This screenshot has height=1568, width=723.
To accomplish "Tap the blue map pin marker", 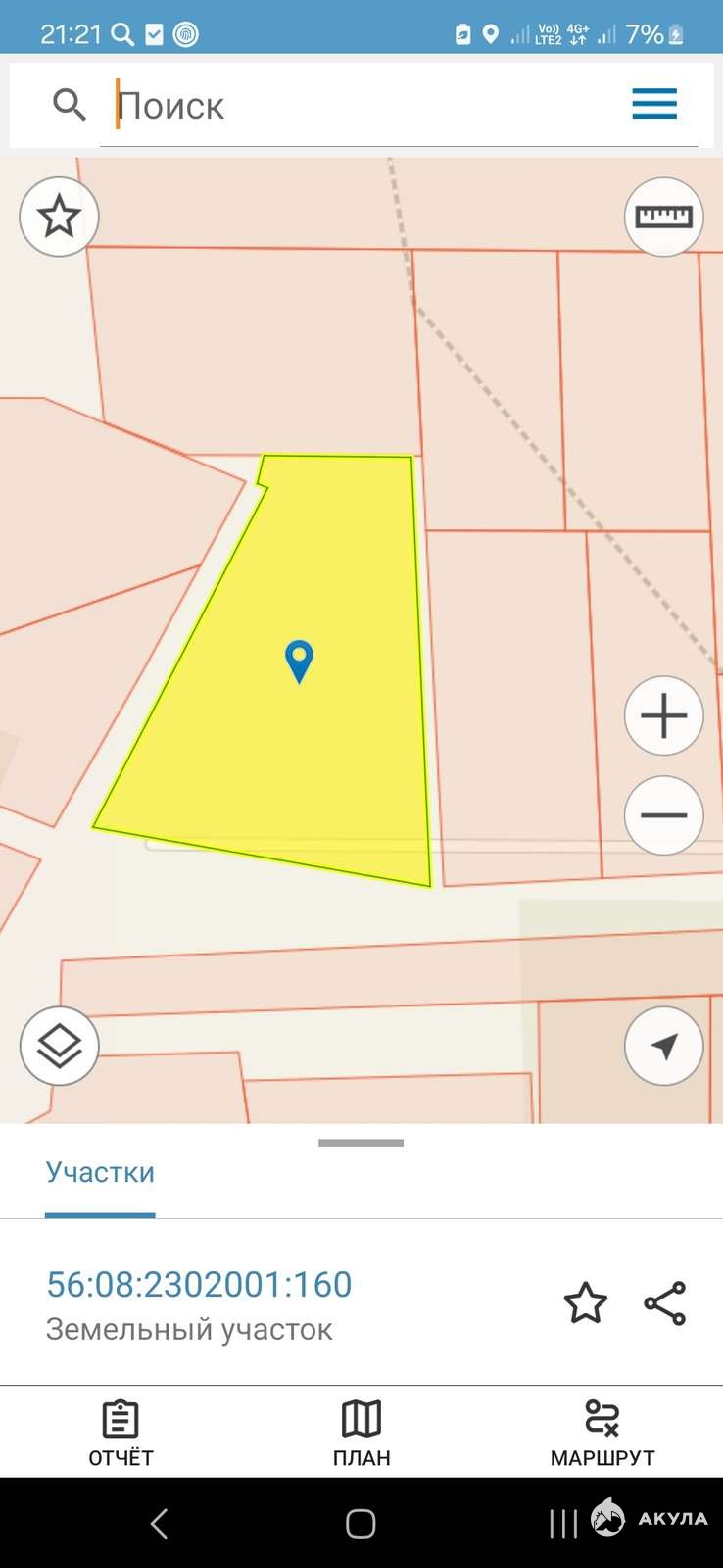I will click(299, 661).
